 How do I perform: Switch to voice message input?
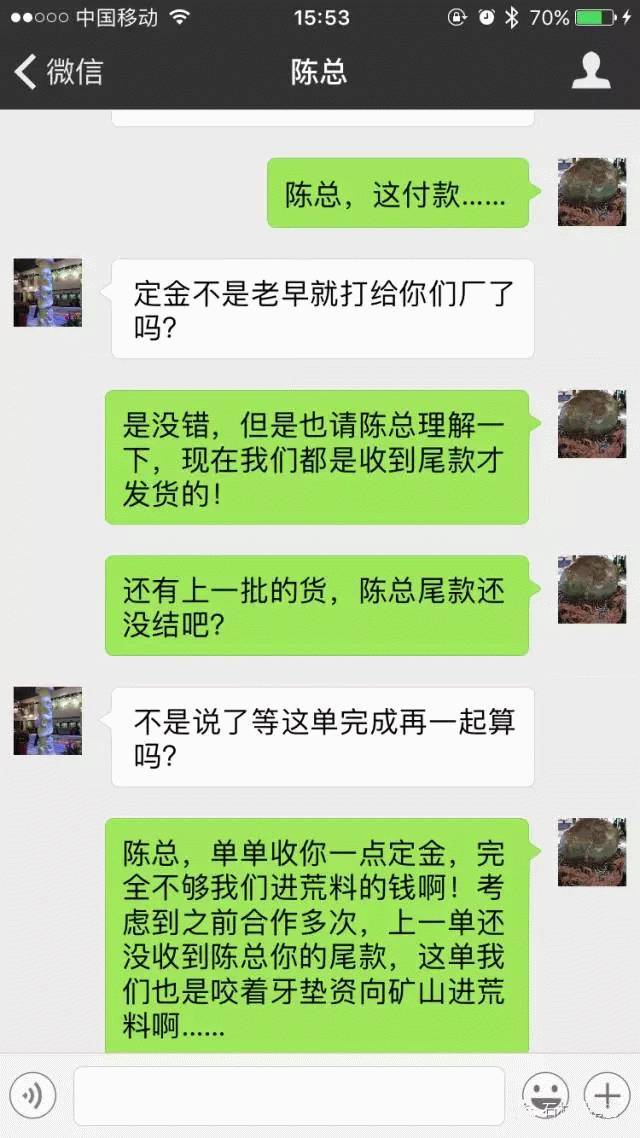[x=33, y=1096]
